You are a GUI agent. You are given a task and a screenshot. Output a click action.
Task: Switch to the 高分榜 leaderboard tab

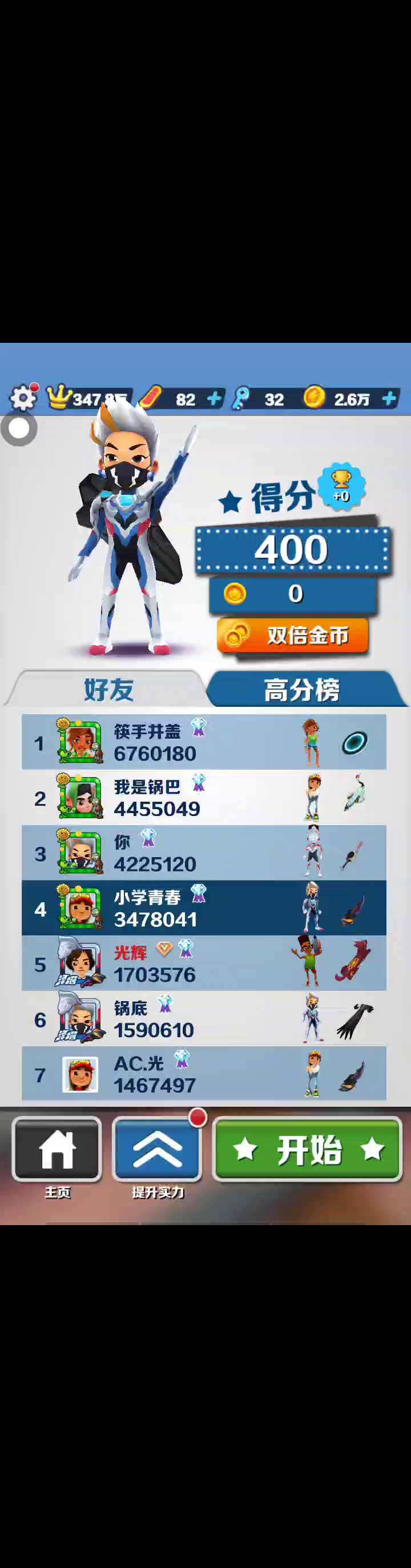pos(302,690)
